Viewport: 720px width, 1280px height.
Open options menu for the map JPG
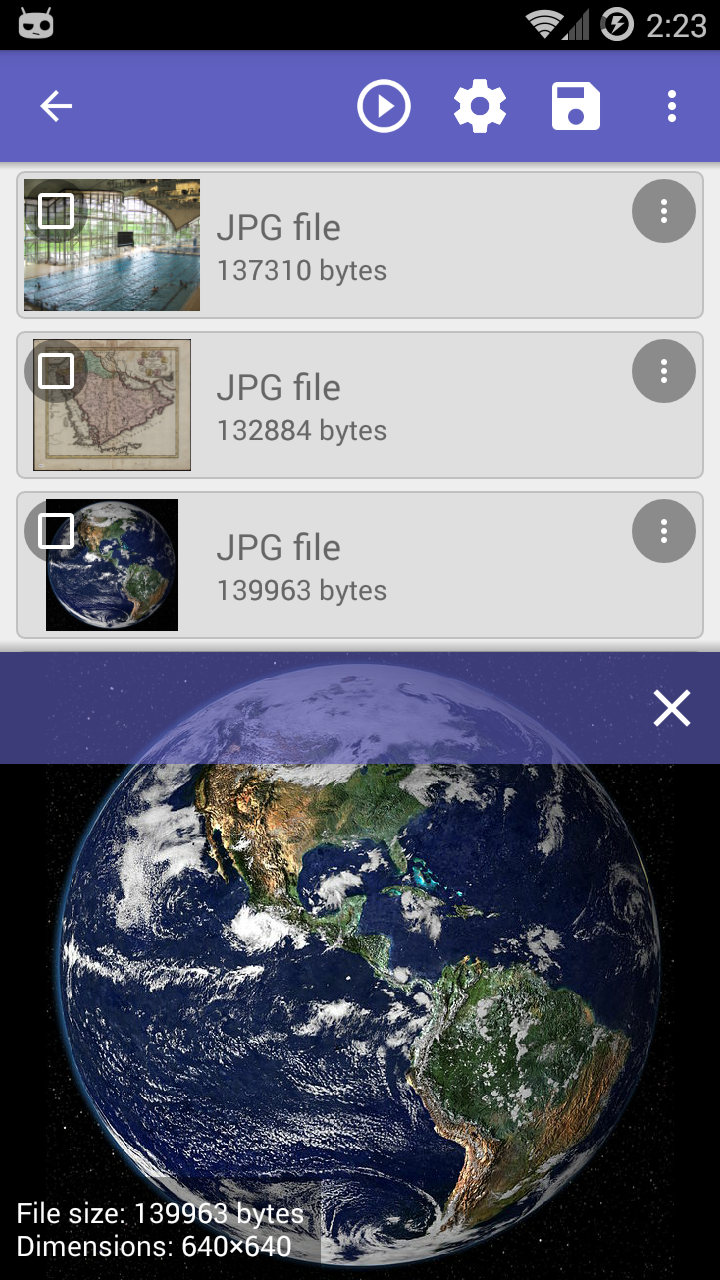(663, 371)
